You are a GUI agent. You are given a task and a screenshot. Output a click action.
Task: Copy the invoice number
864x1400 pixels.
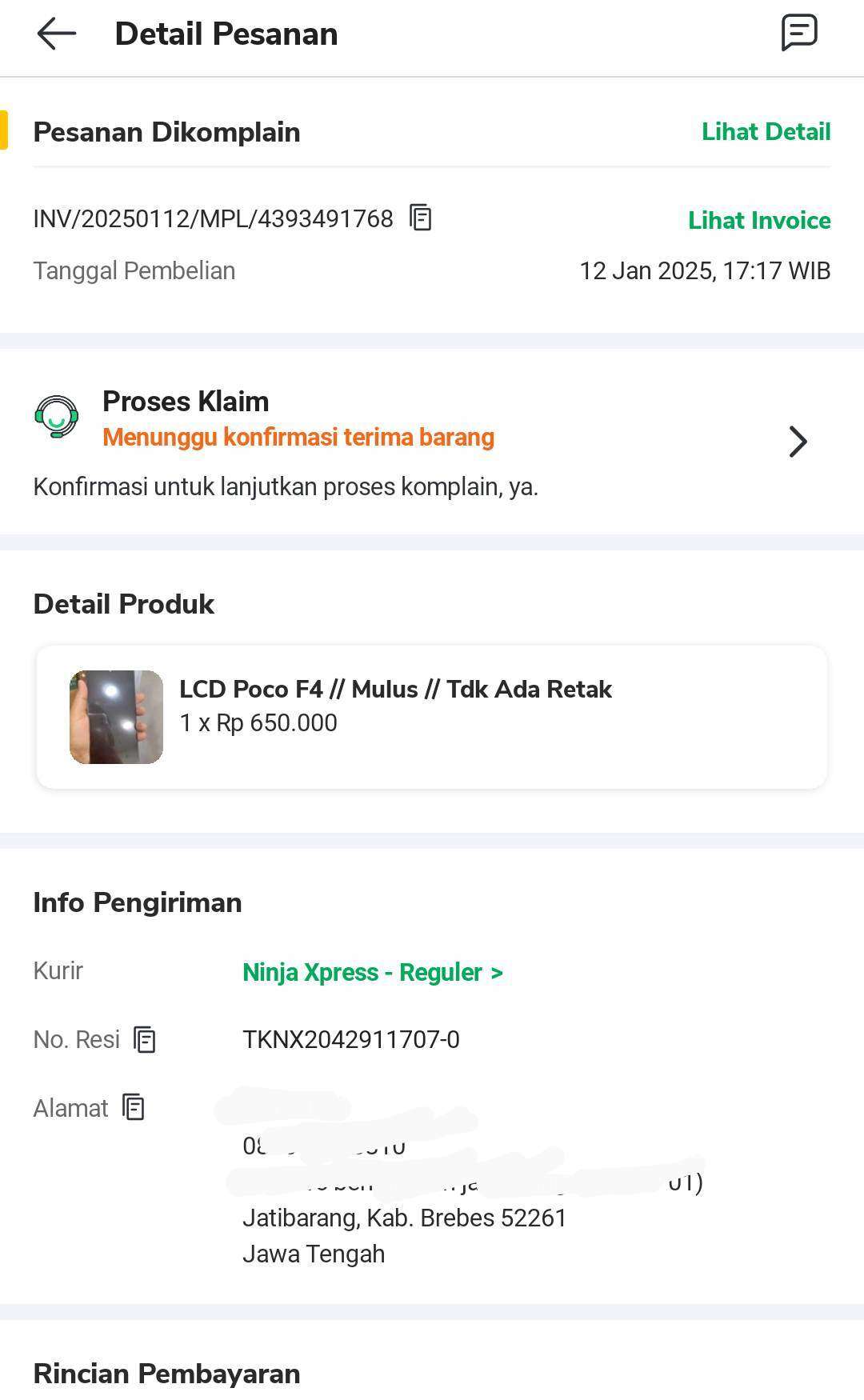[x=420, y=218]
